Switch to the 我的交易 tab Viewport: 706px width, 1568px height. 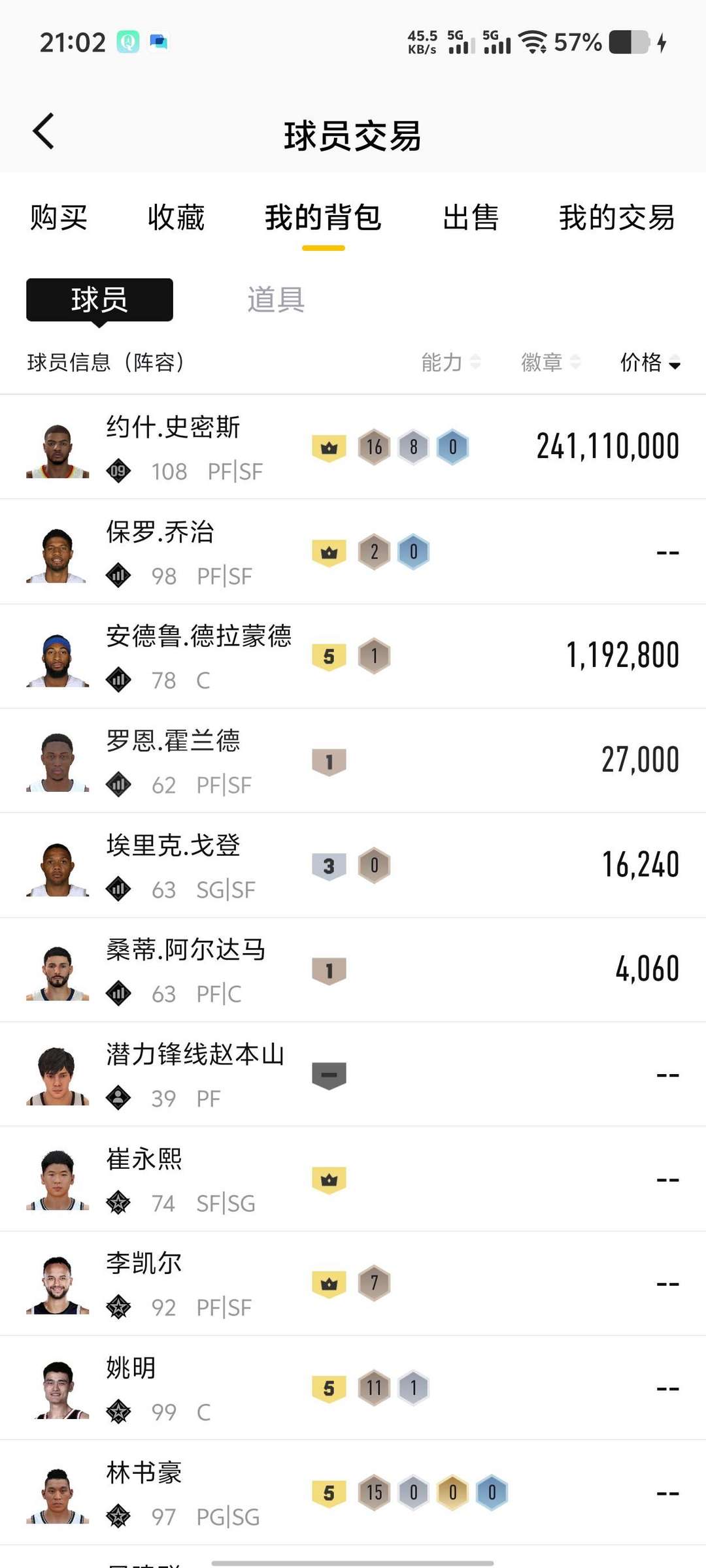coord(616,218)
